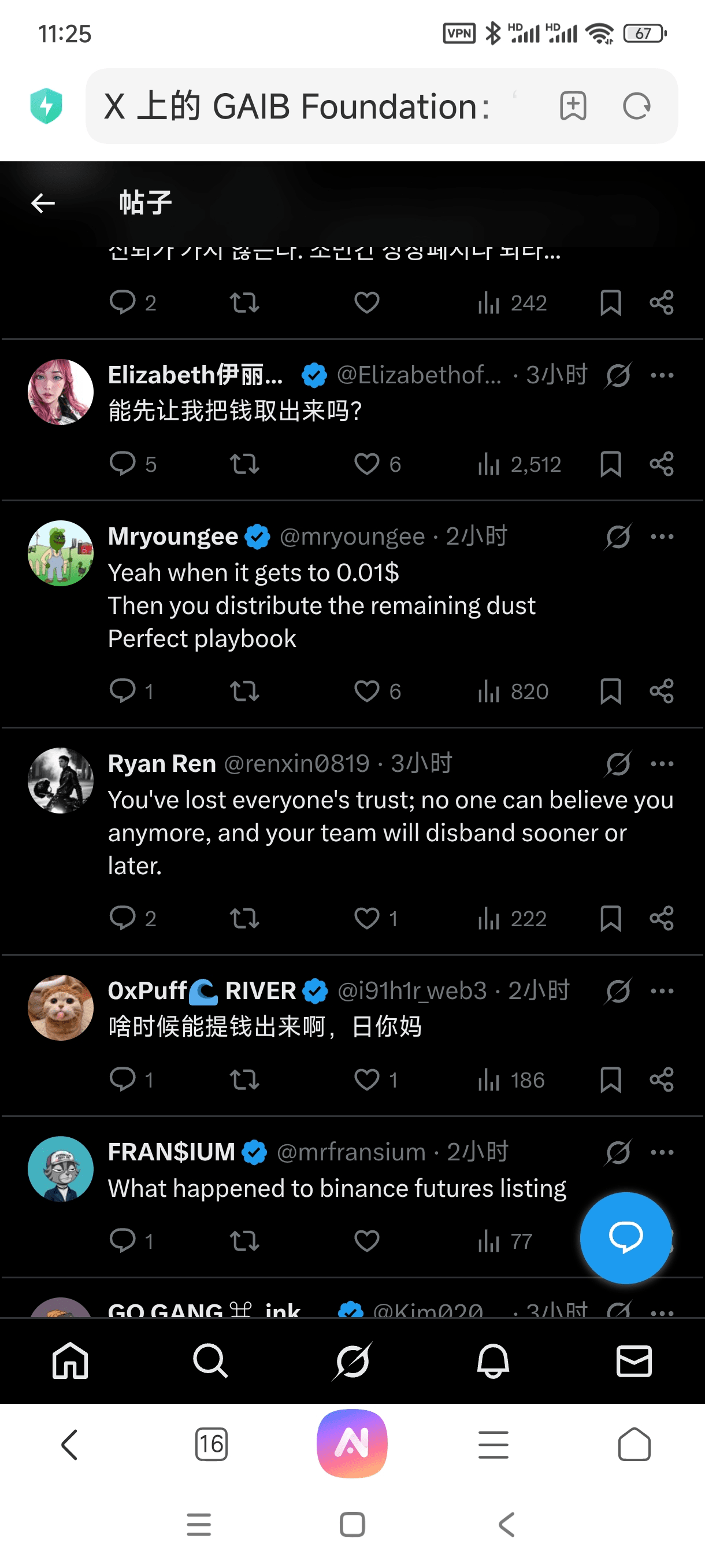The height and width of the screenshot is (1568, 705).
Task: Open Elizabeth's profile picture
Action: click(61, 392)
